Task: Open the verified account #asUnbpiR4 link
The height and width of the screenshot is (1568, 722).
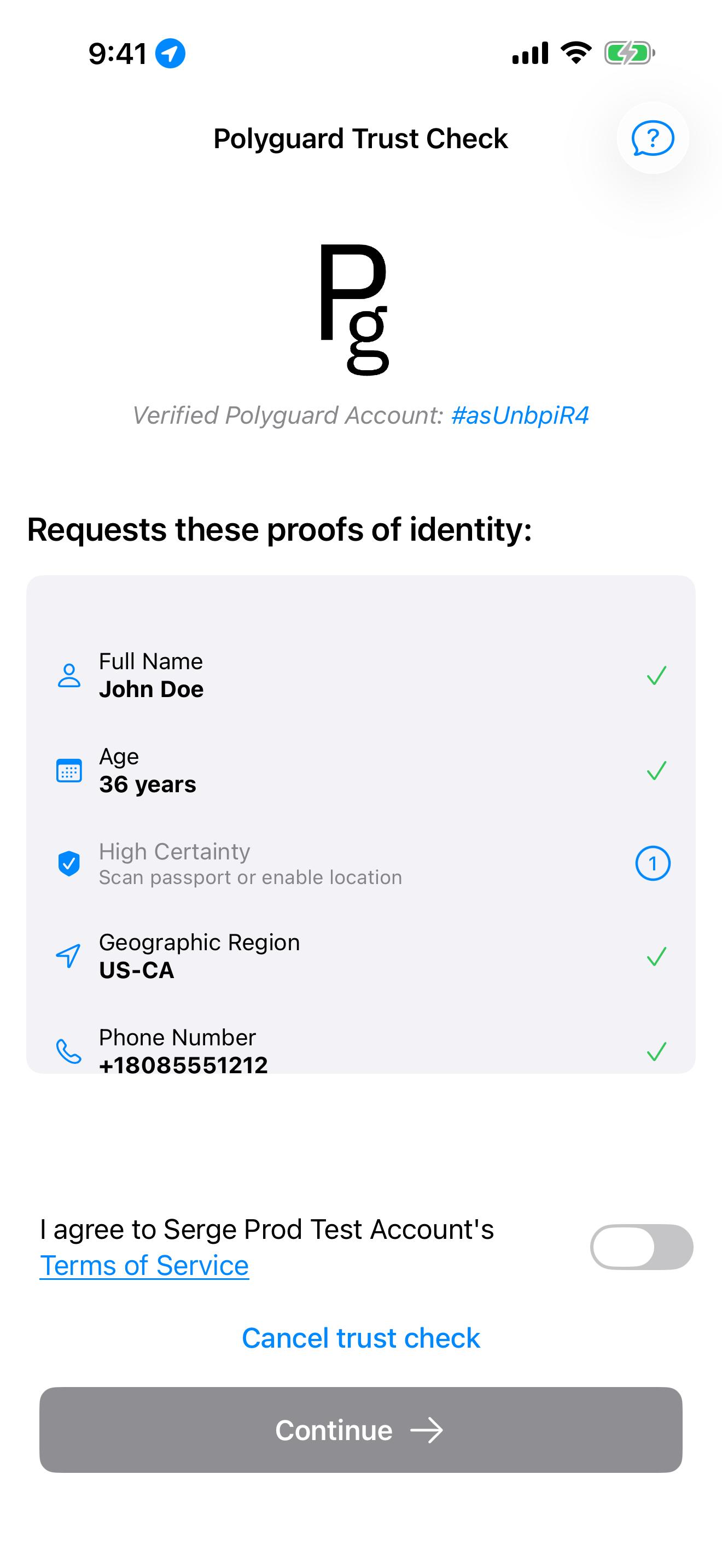Action: (x=519, y=414)
